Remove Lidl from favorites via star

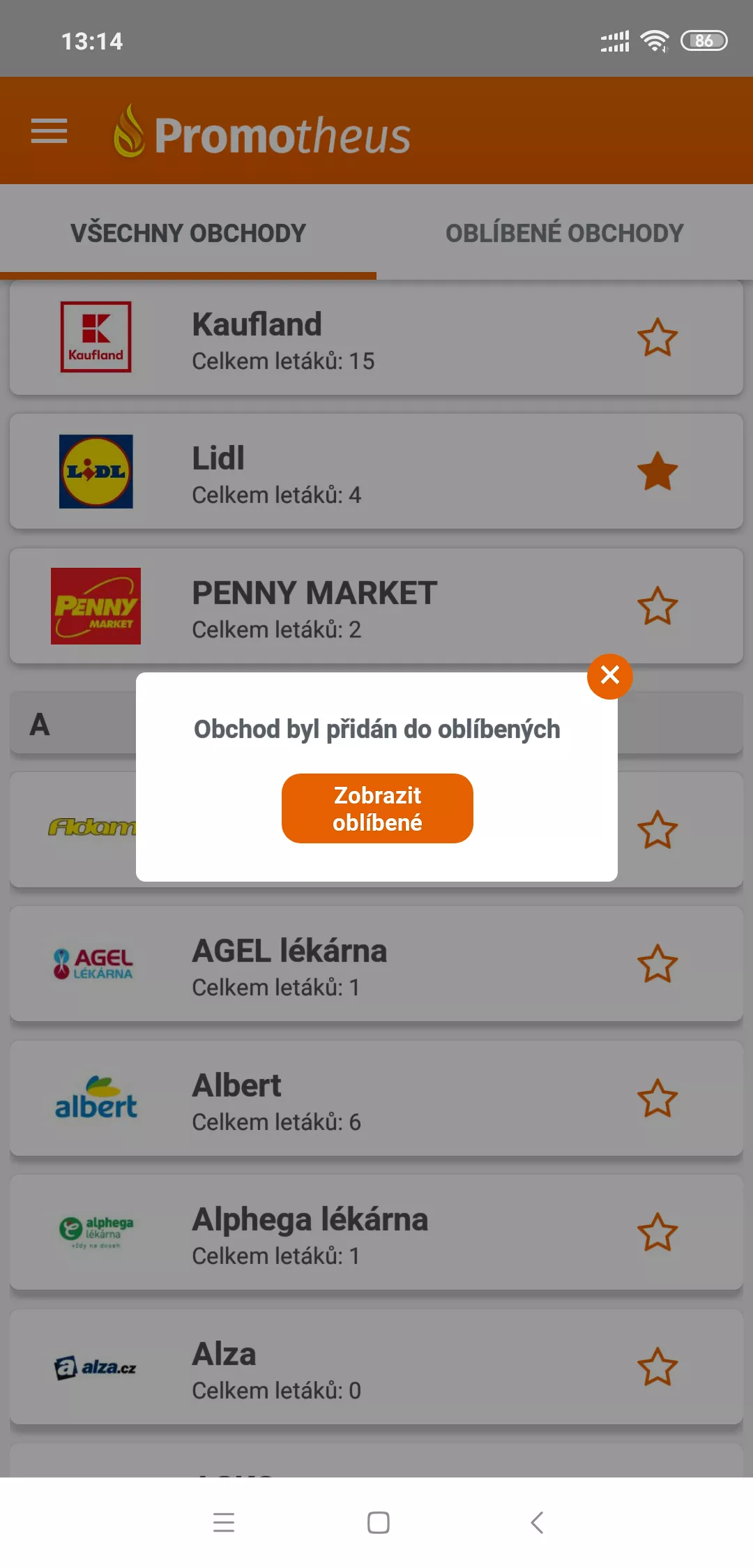[x=657, y=472]
